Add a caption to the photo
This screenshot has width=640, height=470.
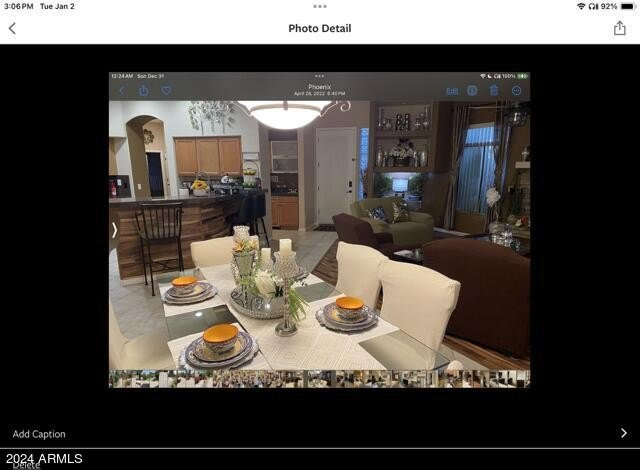click(39, 434)
